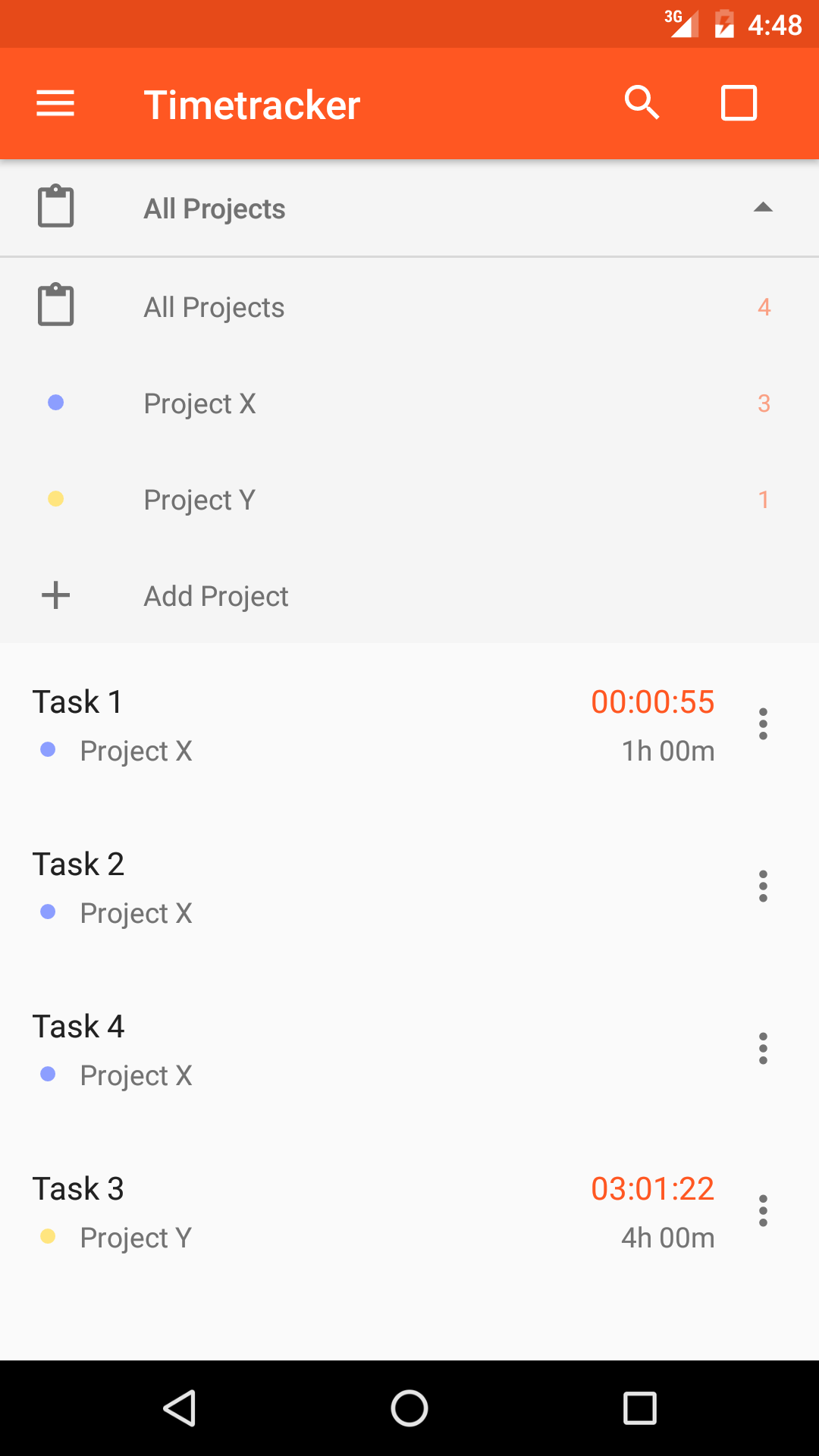
Task: Go back using the system back button
Action: point(180,1408)
